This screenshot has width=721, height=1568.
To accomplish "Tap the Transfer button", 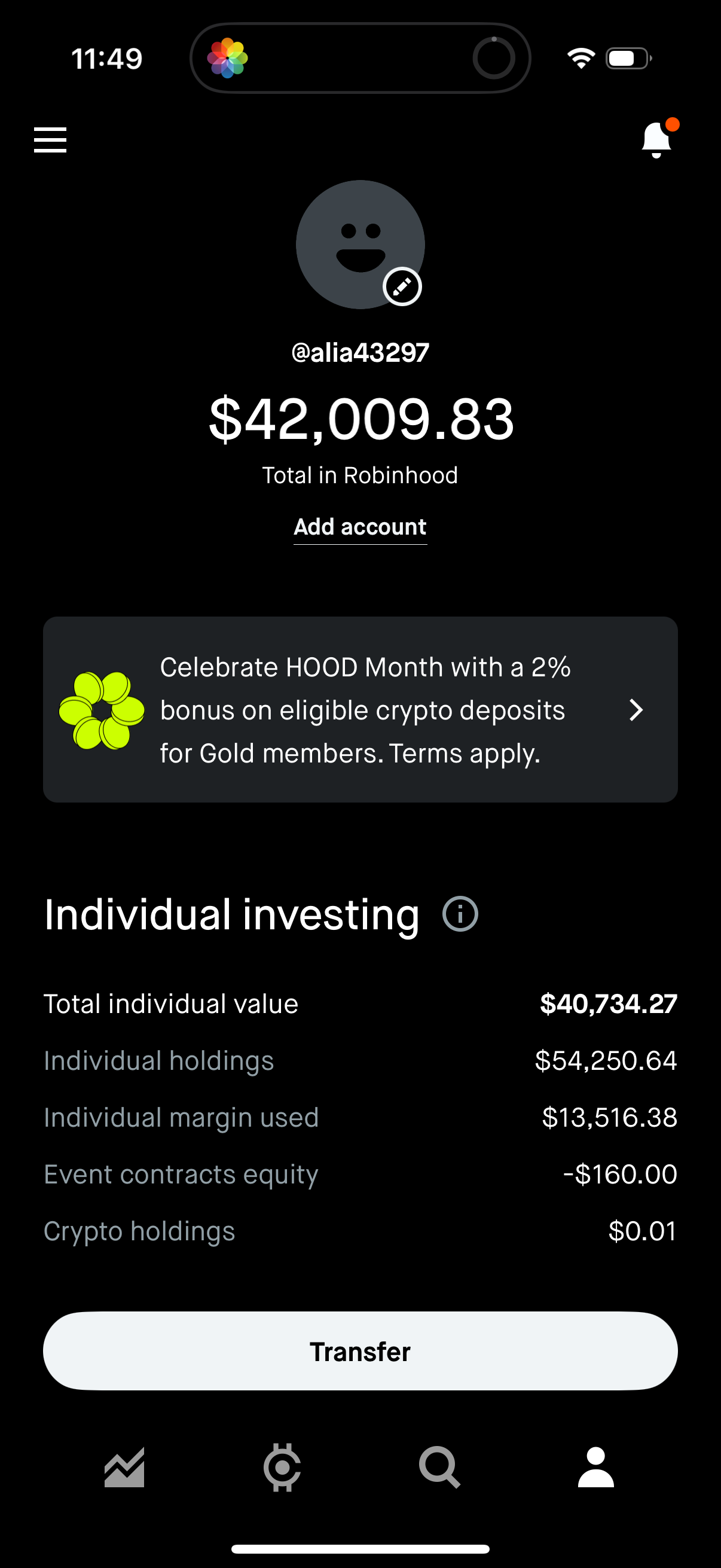I will pos(360,1351).
